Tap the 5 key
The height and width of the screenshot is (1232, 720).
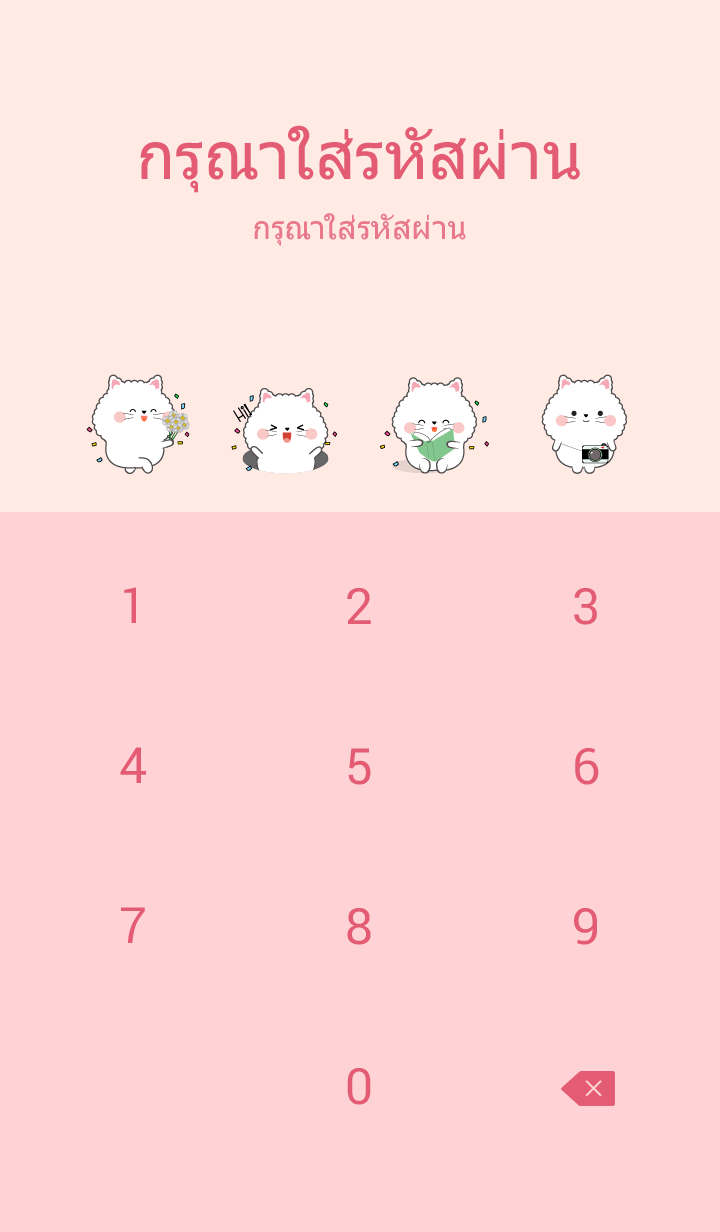(x=359, y=767)
